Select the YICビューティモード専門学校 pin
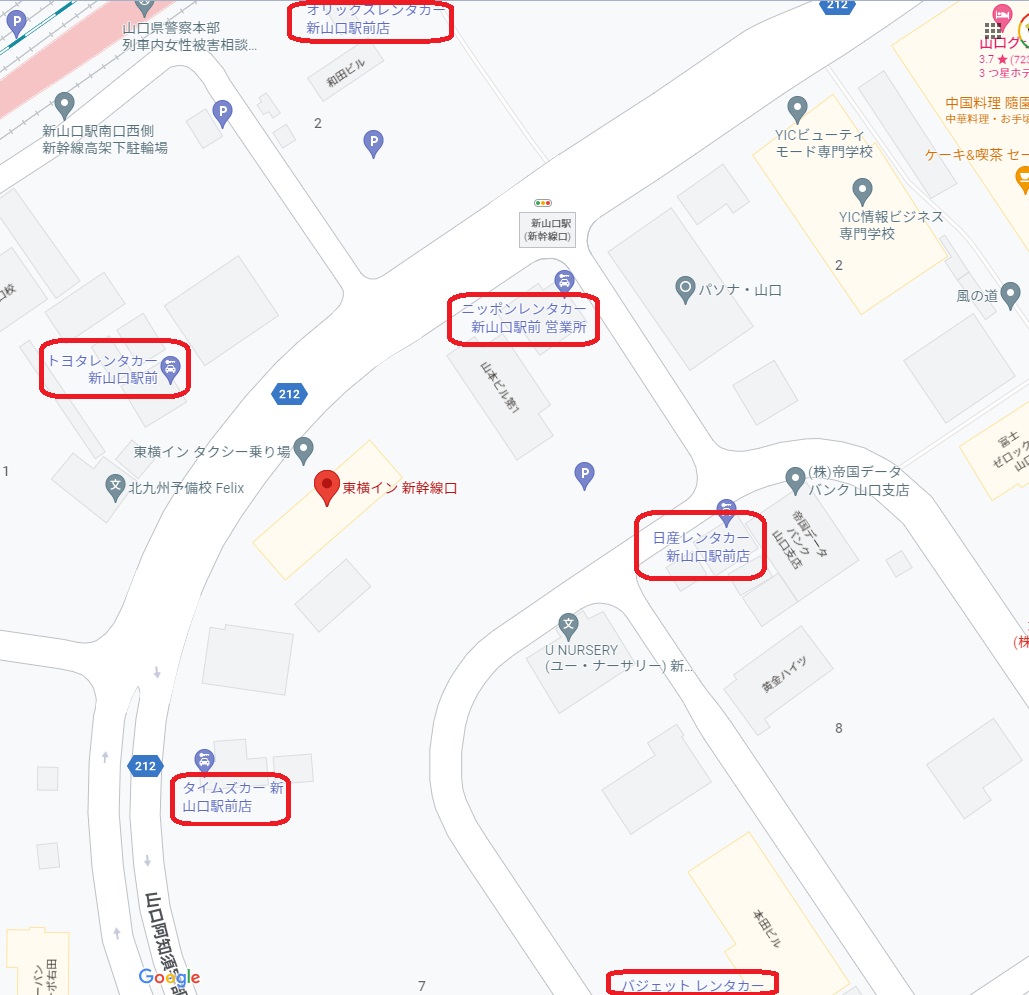 coord(797,108)
